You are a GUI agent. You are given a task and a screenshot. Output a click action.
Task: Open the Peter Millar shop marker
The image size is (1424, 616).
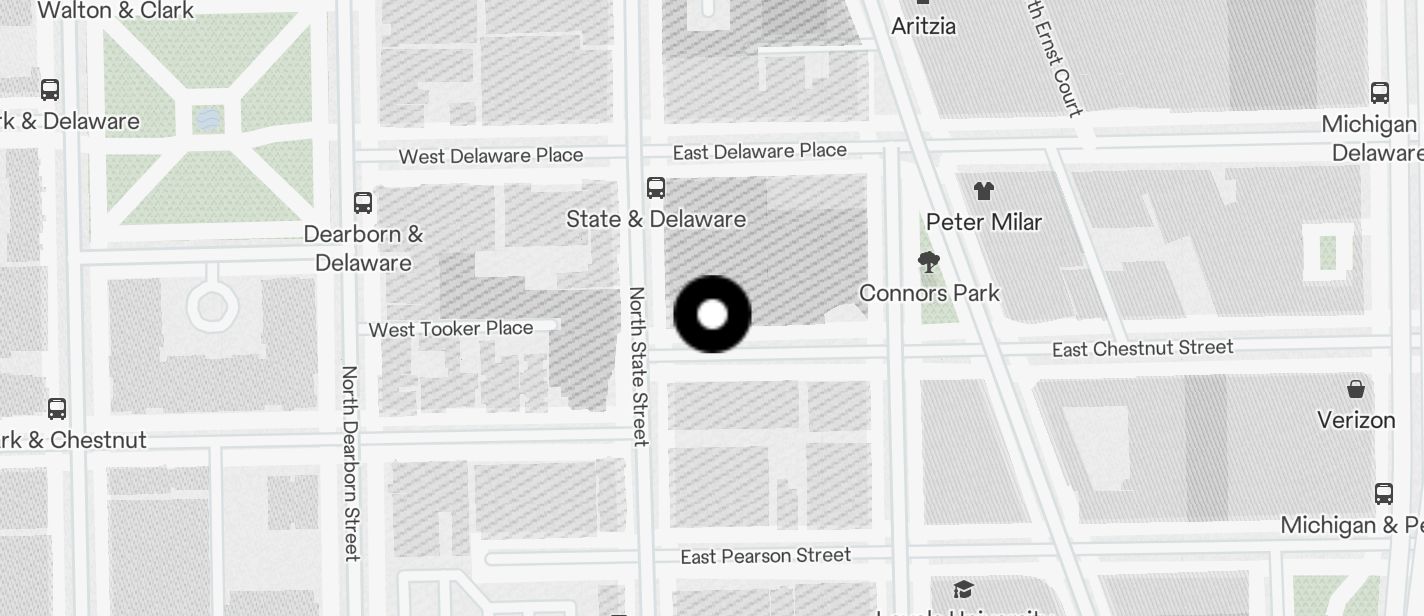[x=984, y=191]
